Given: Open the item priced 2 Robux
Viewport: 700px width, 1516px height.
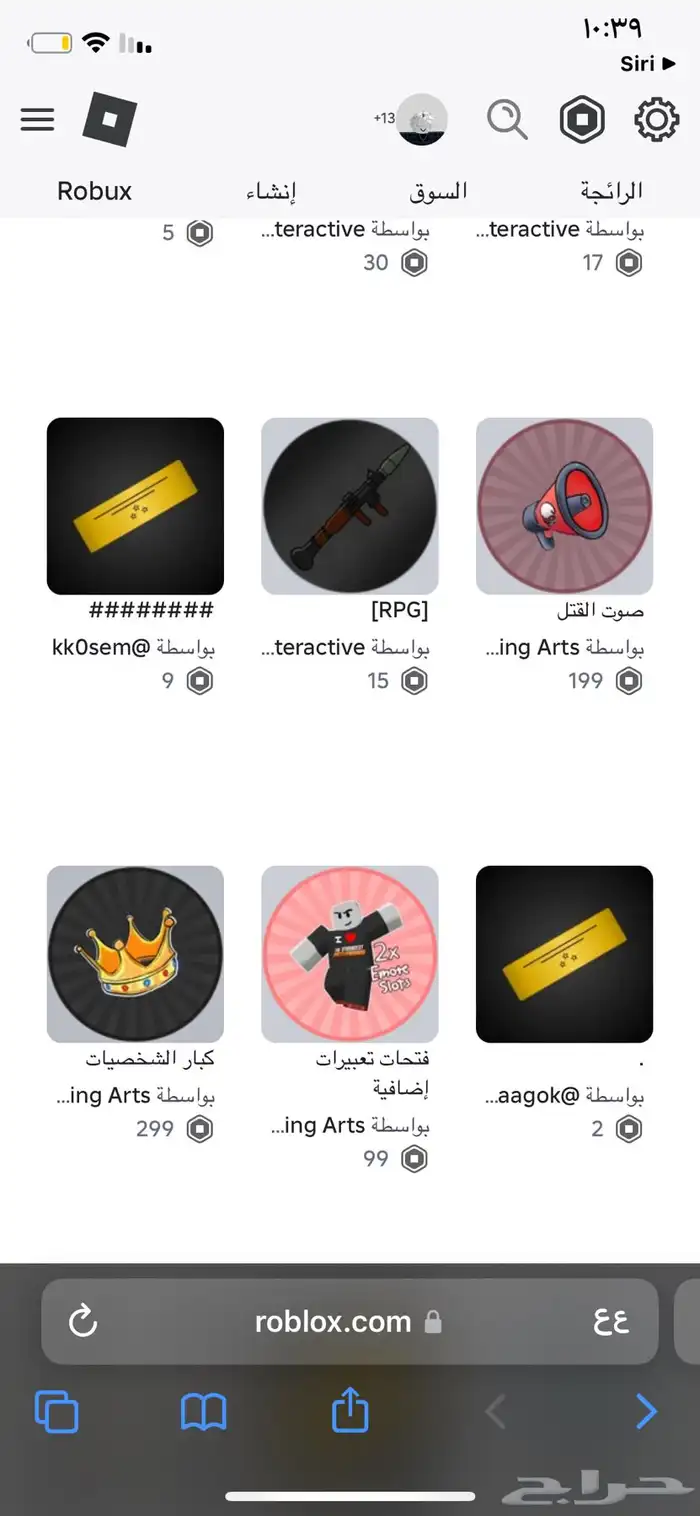Looking at the screenshot, I should coord(564,954).
